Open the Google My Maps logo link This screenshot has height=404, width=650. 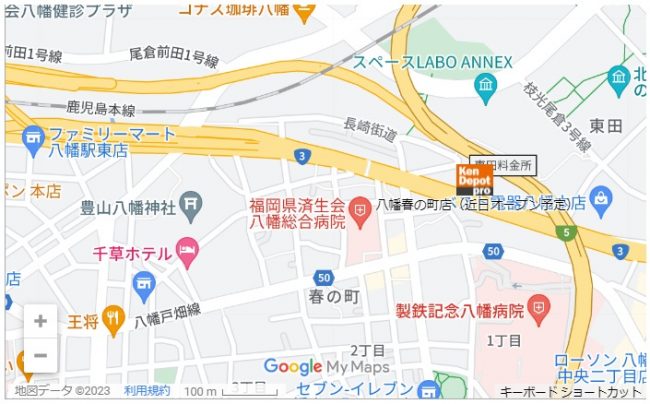pos(327,366)
